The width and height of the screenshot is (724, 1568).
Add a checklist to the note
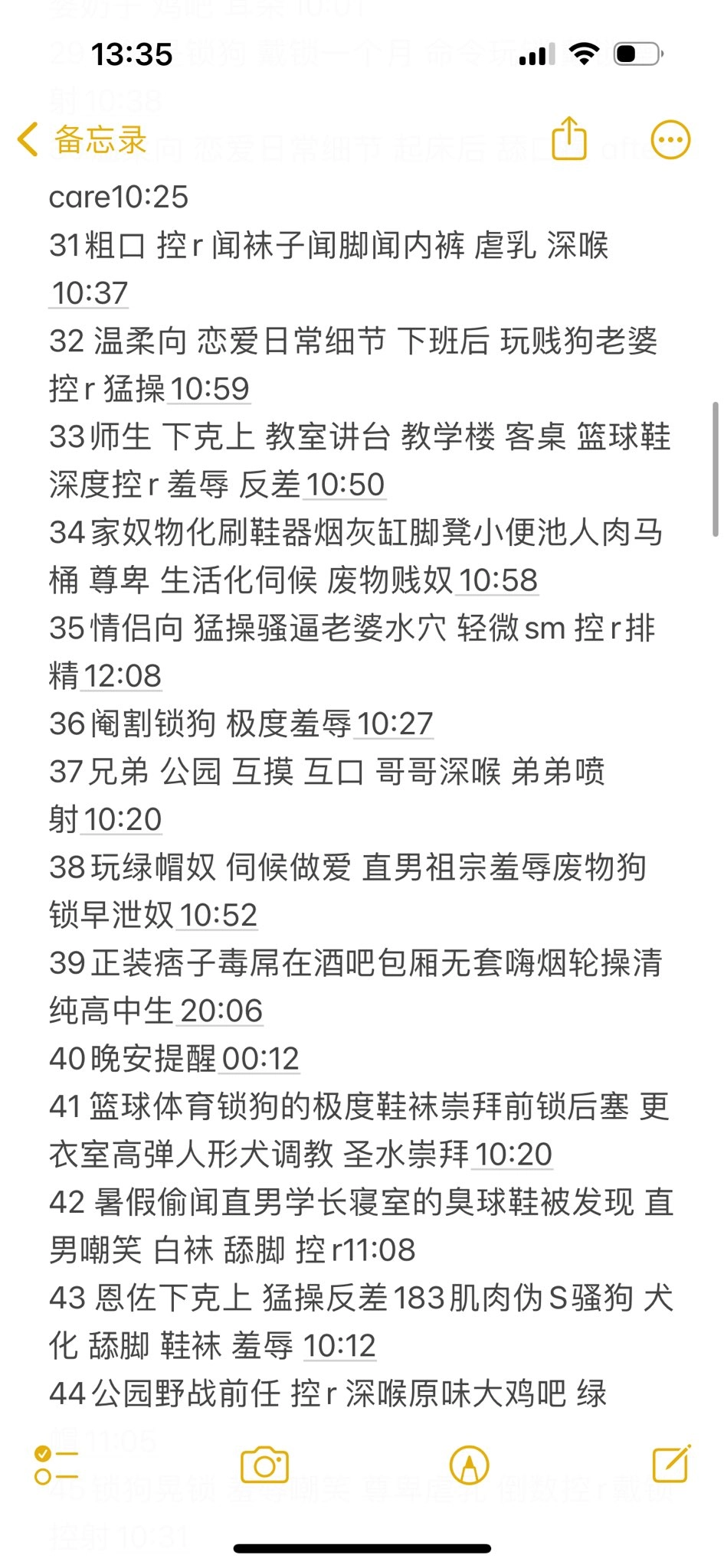[56, 1465]
